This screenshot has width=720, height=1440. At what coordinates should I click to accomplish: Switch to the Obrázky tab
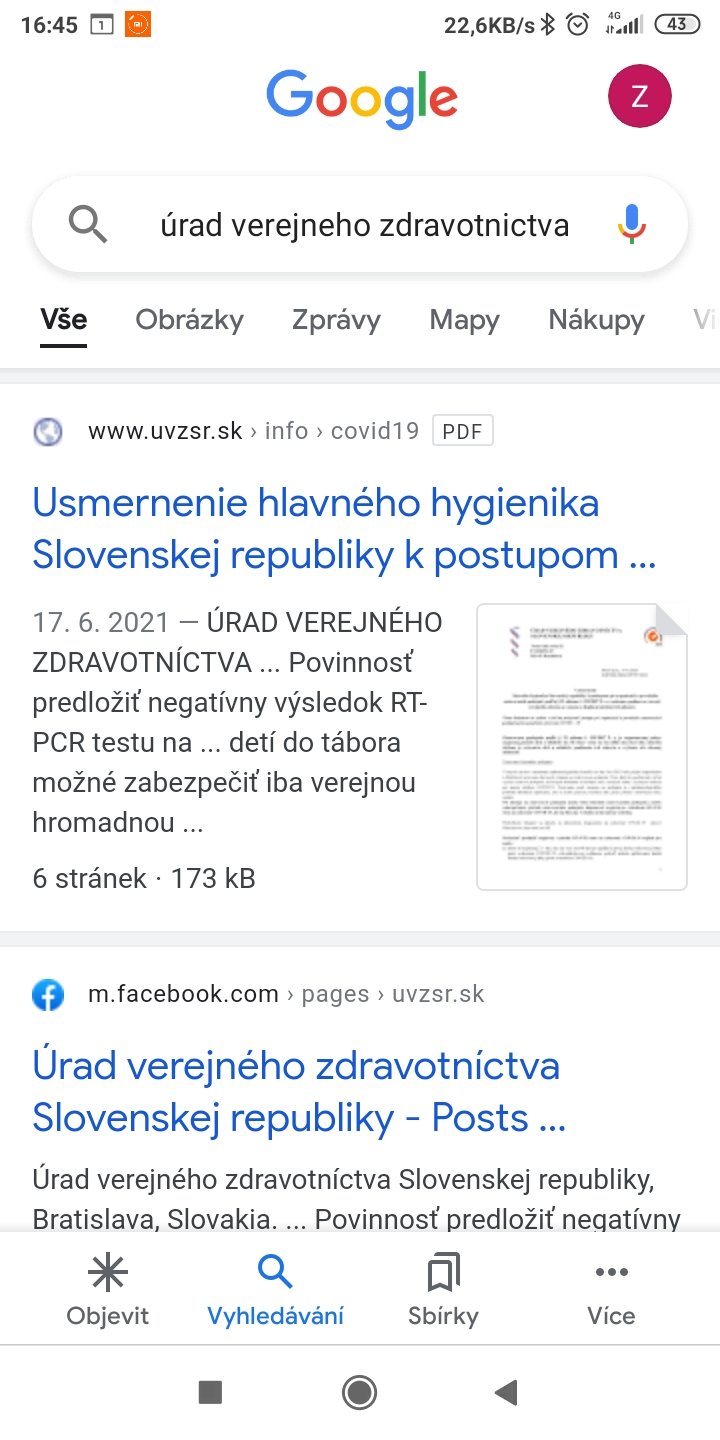coord(189,320)
